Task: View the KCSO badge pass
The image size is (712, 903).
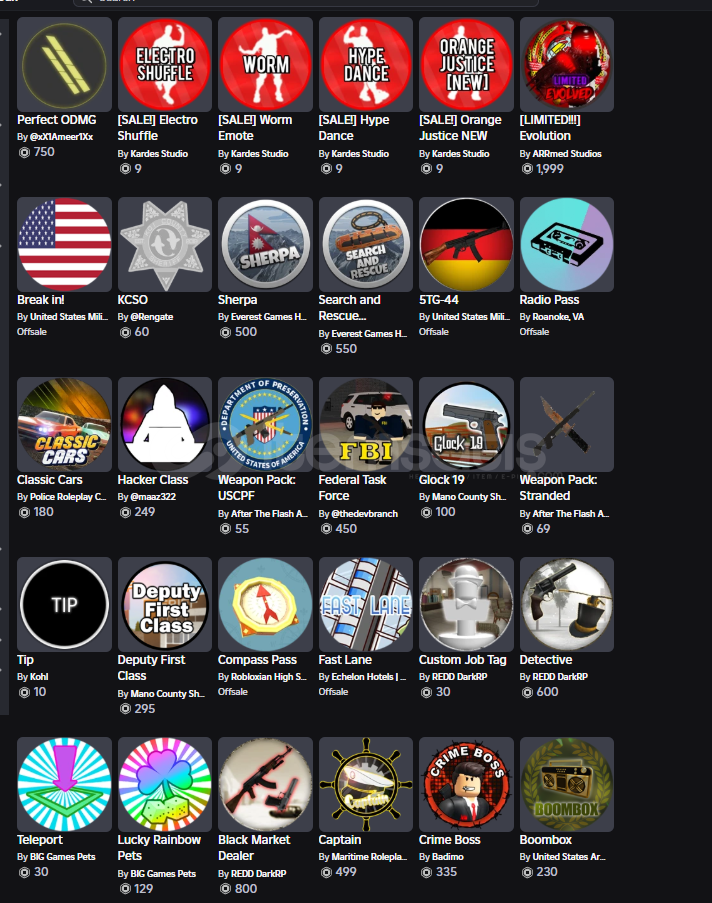Action: [x=165, y=244]
